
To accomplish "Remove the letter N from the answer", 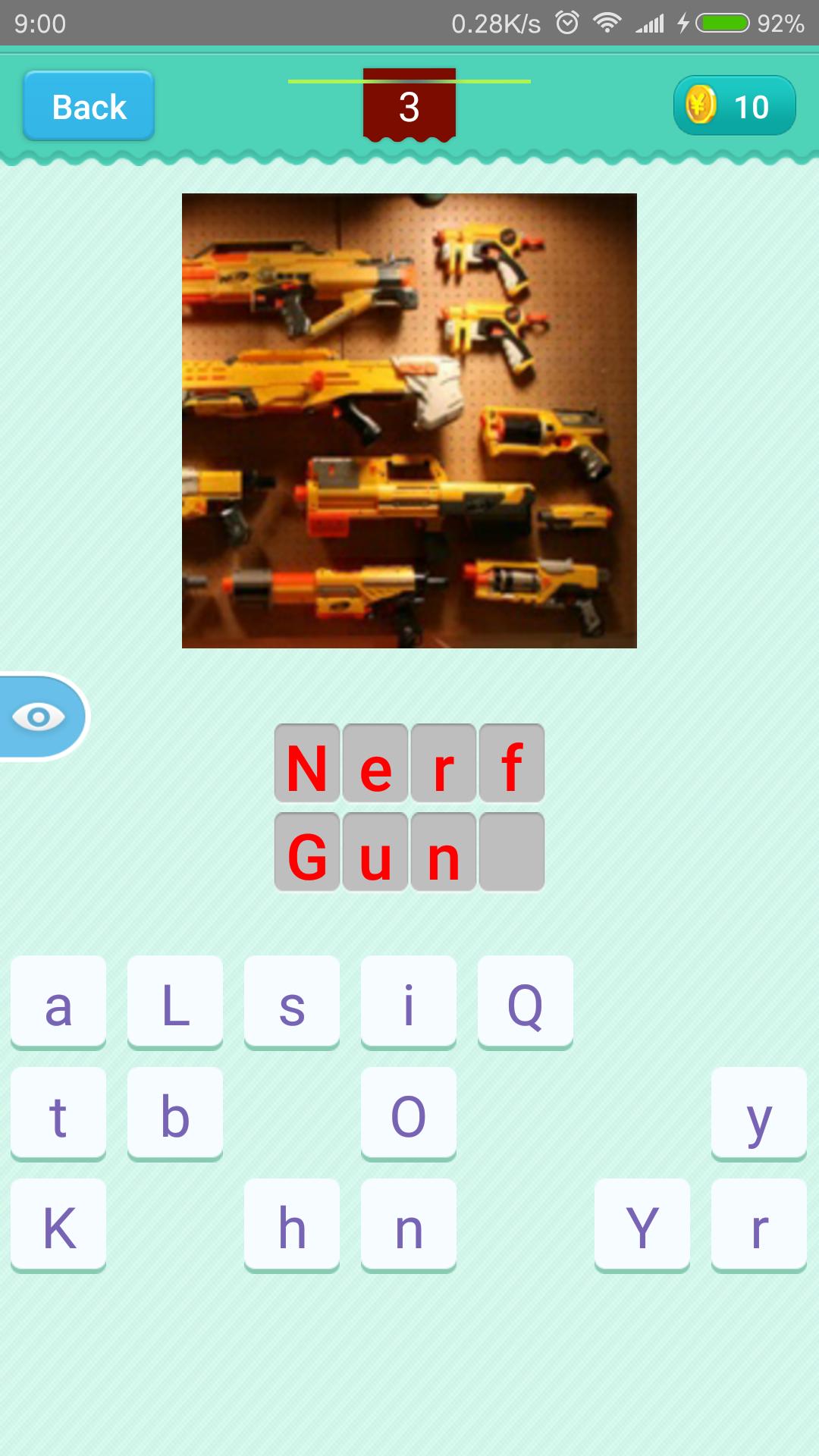I will point(307,764).
